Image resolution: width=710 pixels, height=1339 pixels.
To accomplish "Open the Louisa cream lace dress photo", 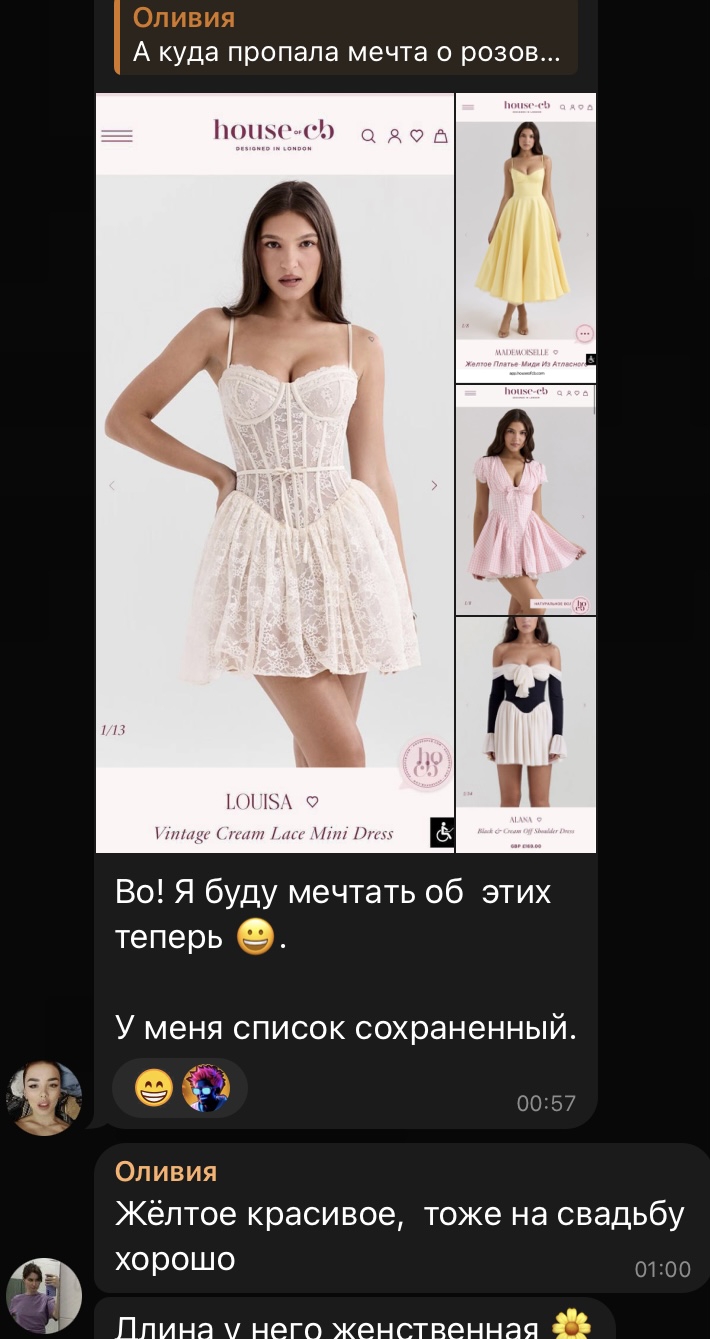I will (275, 473).
